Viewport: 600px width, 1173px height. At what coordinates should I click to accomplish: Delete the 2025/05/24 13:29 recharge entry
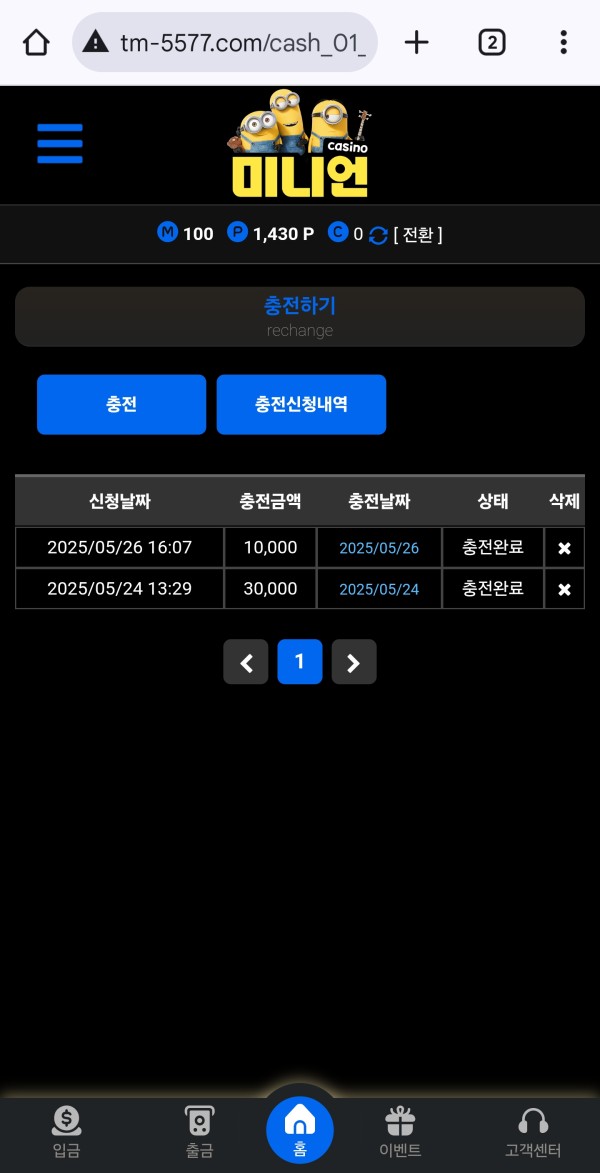pyautogui.click(x=564, y=589)
